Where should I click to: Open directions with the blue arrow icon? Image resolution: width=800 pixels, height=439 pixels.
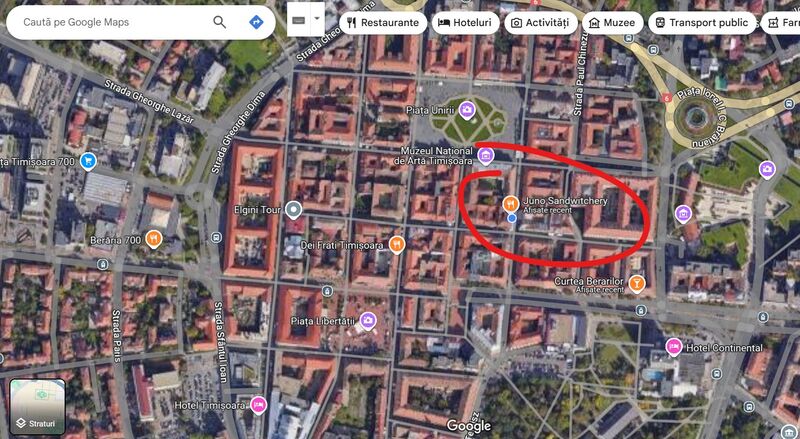[x=256, y=22]
